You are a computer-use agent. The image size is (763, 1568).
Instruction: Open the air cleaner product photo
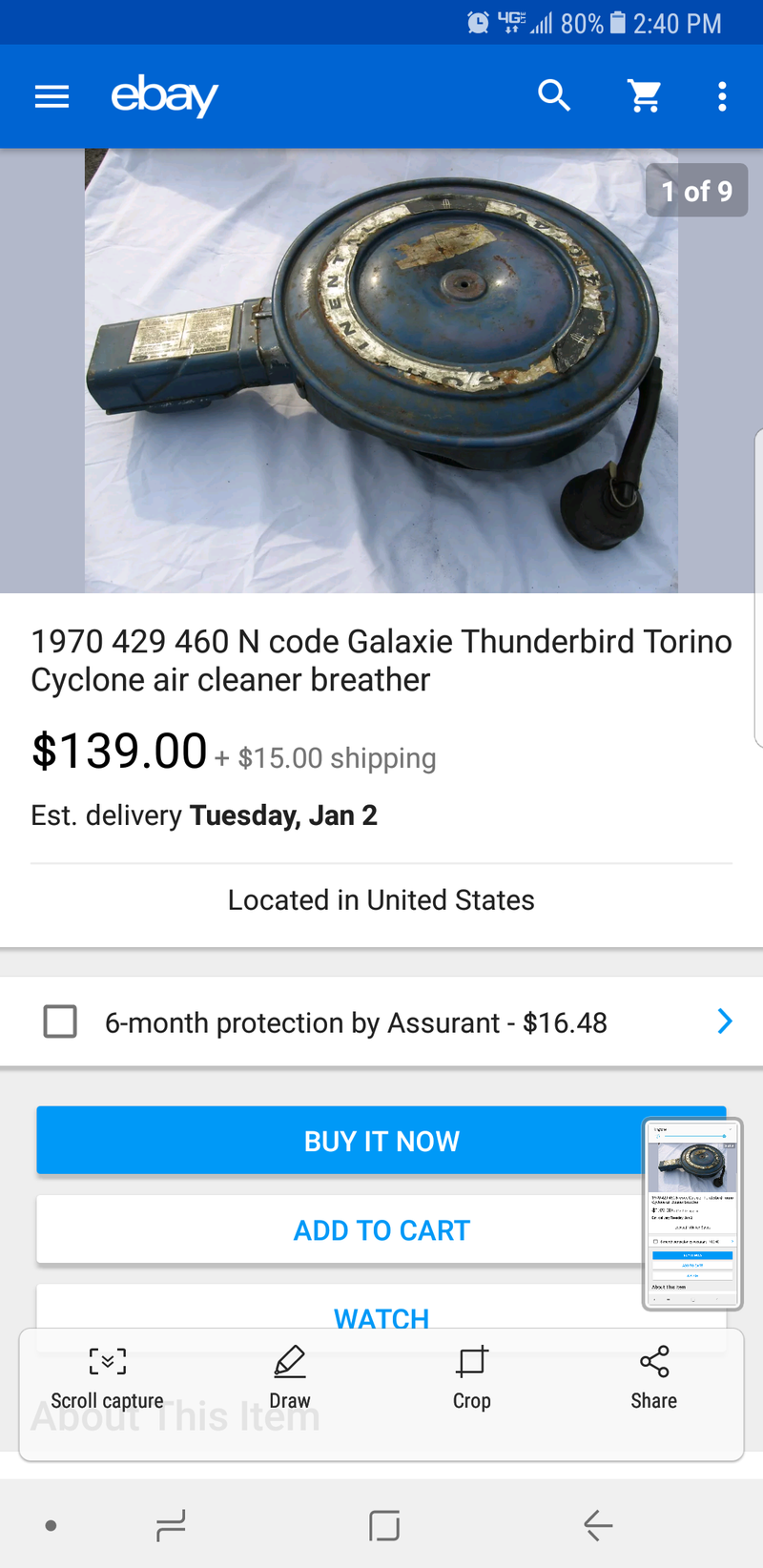tap(381, 370)
